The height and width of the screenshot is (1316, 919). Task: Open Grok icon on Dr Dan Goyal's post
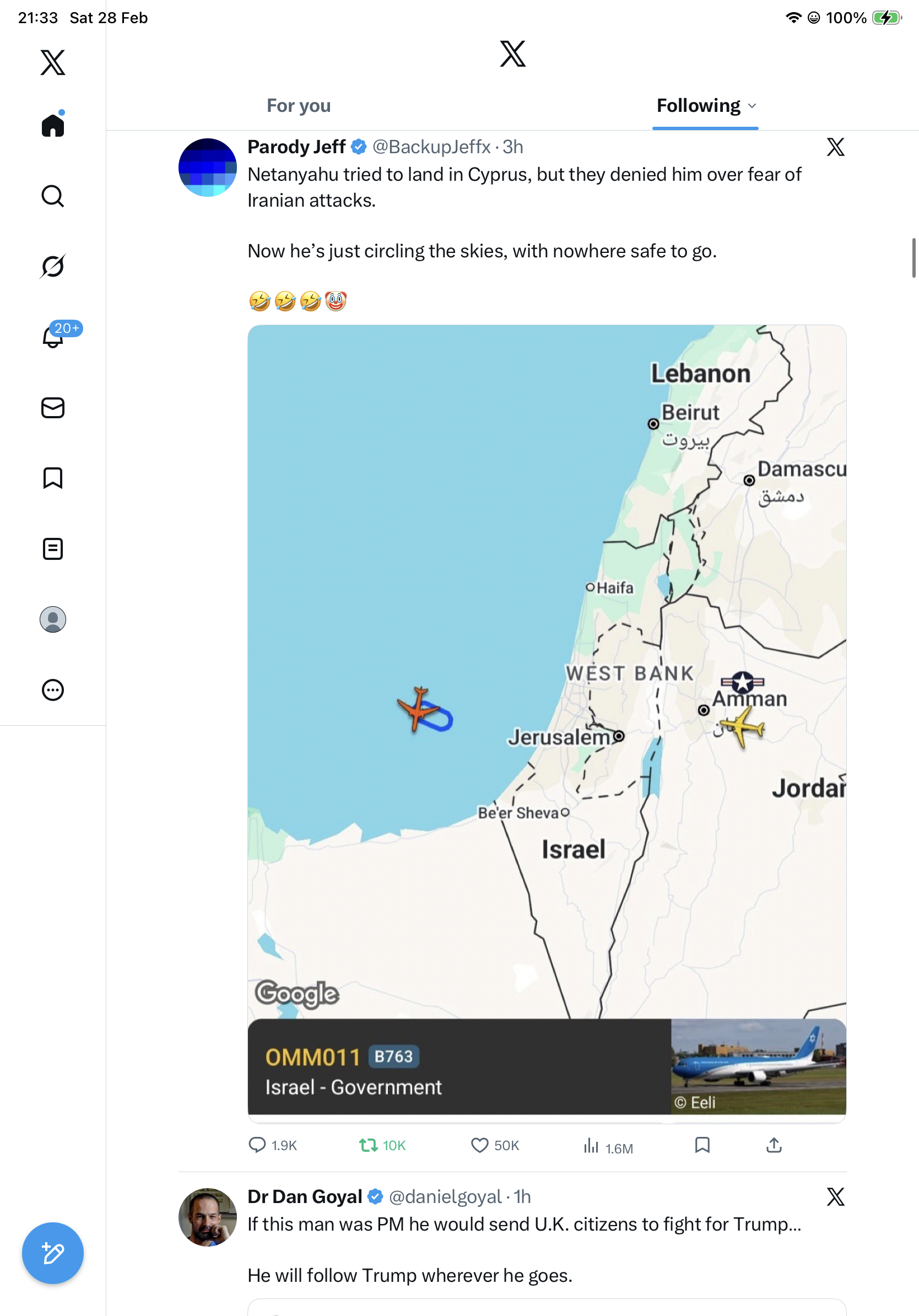click(835, 1197)
